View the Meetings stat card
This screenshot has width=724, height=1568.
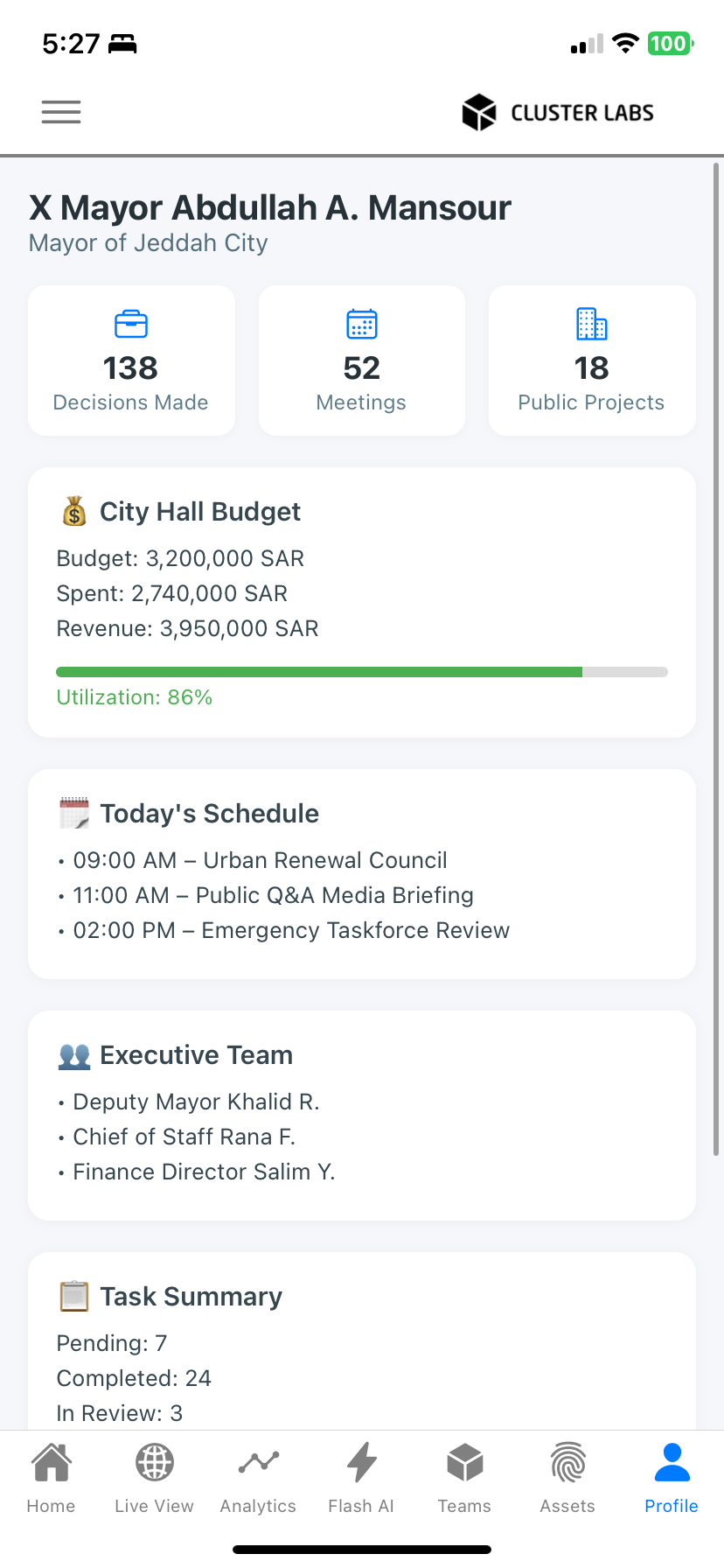(361, 360)
